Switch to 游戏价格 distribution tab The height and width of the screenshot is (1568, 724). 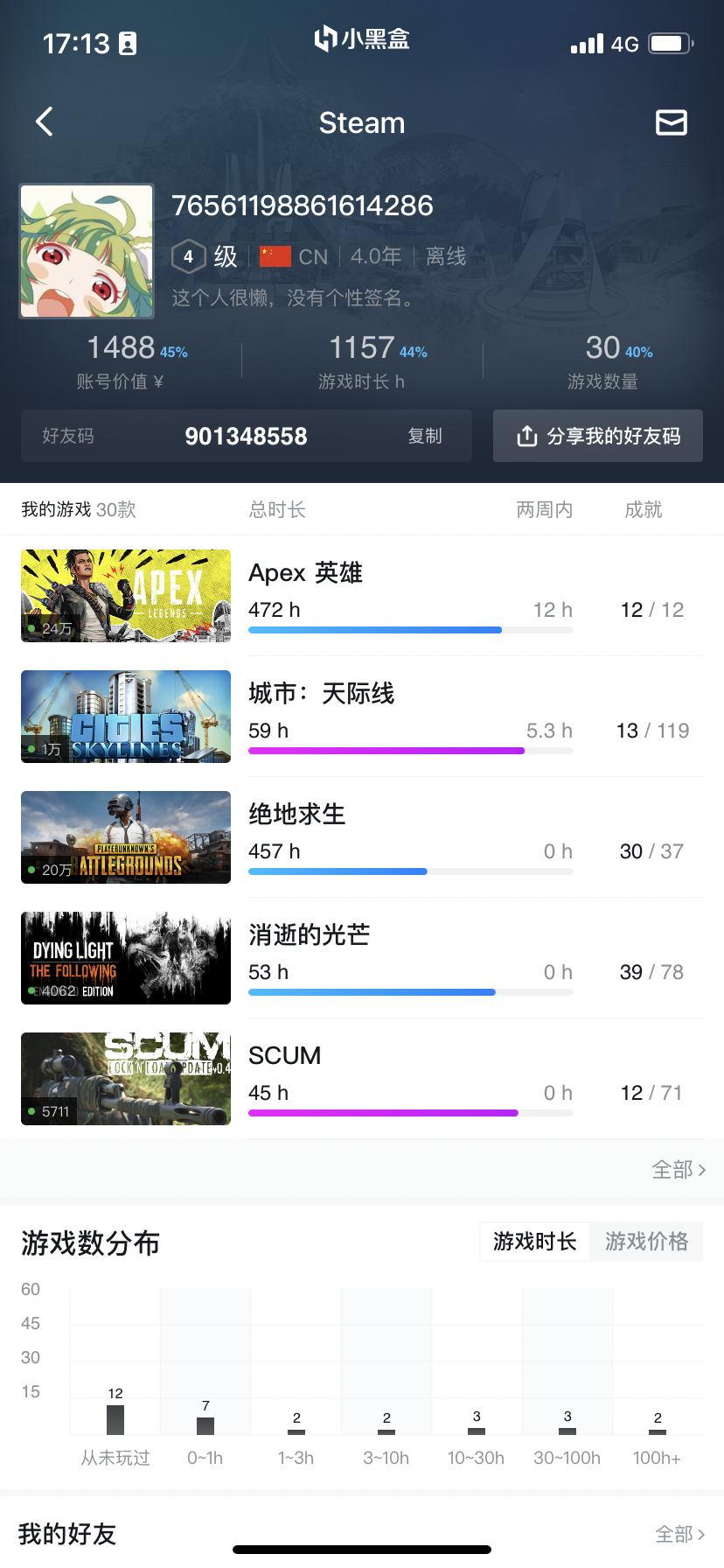[646, 1242]
